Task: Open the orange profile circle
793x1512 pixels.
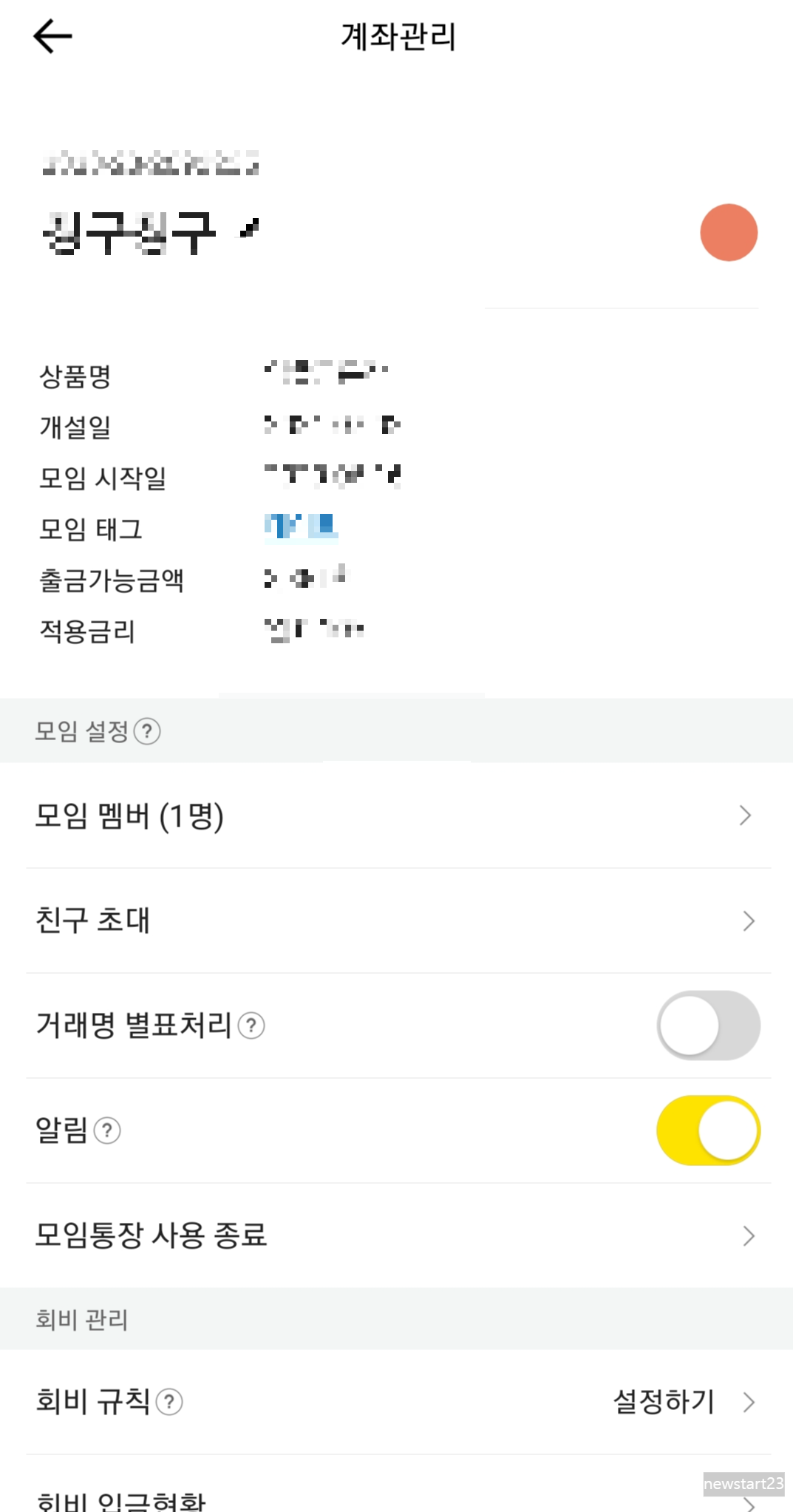Action: coord(729,232)
